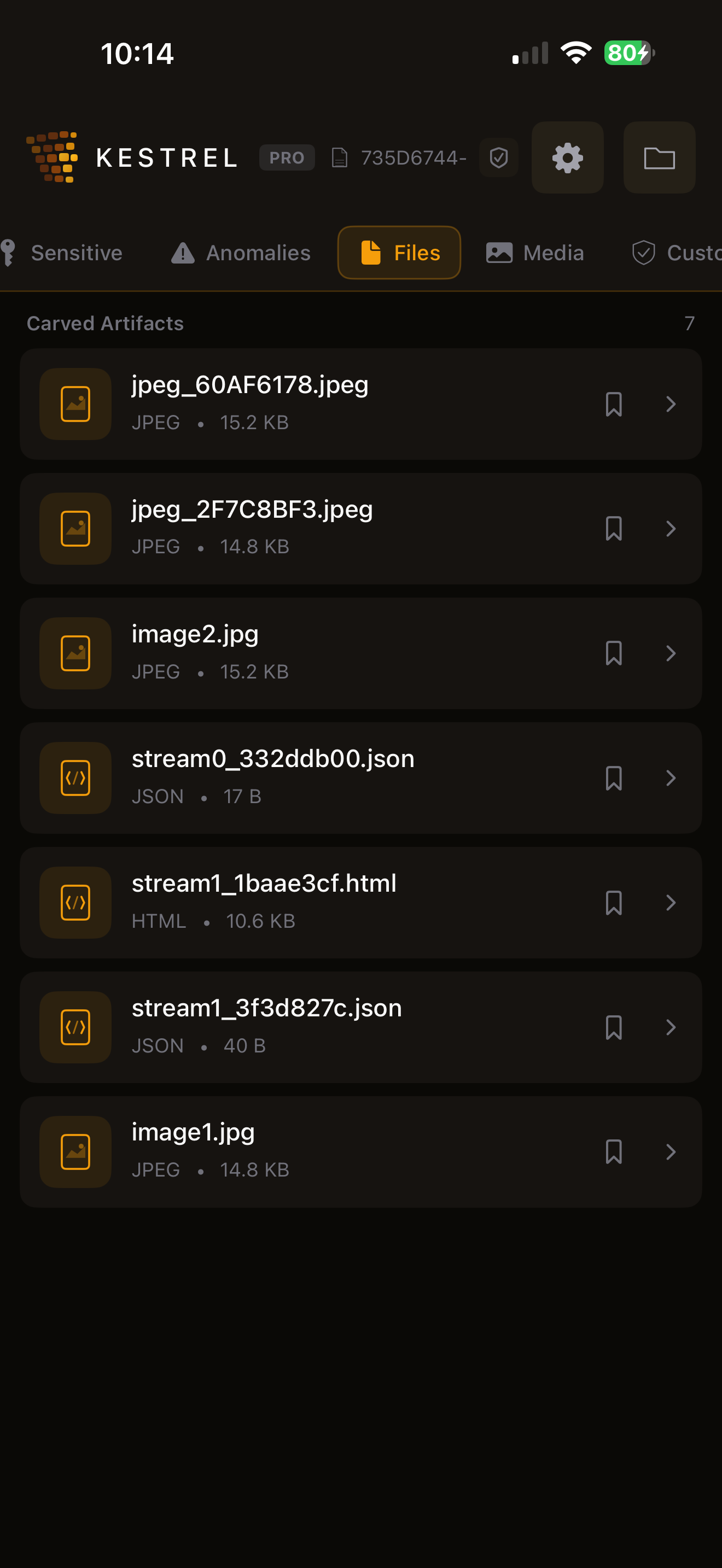Bookmark jpeg_60AF6178.jpeg
Viewport: 722px width, 1568px height.
[x=614, y=404]
